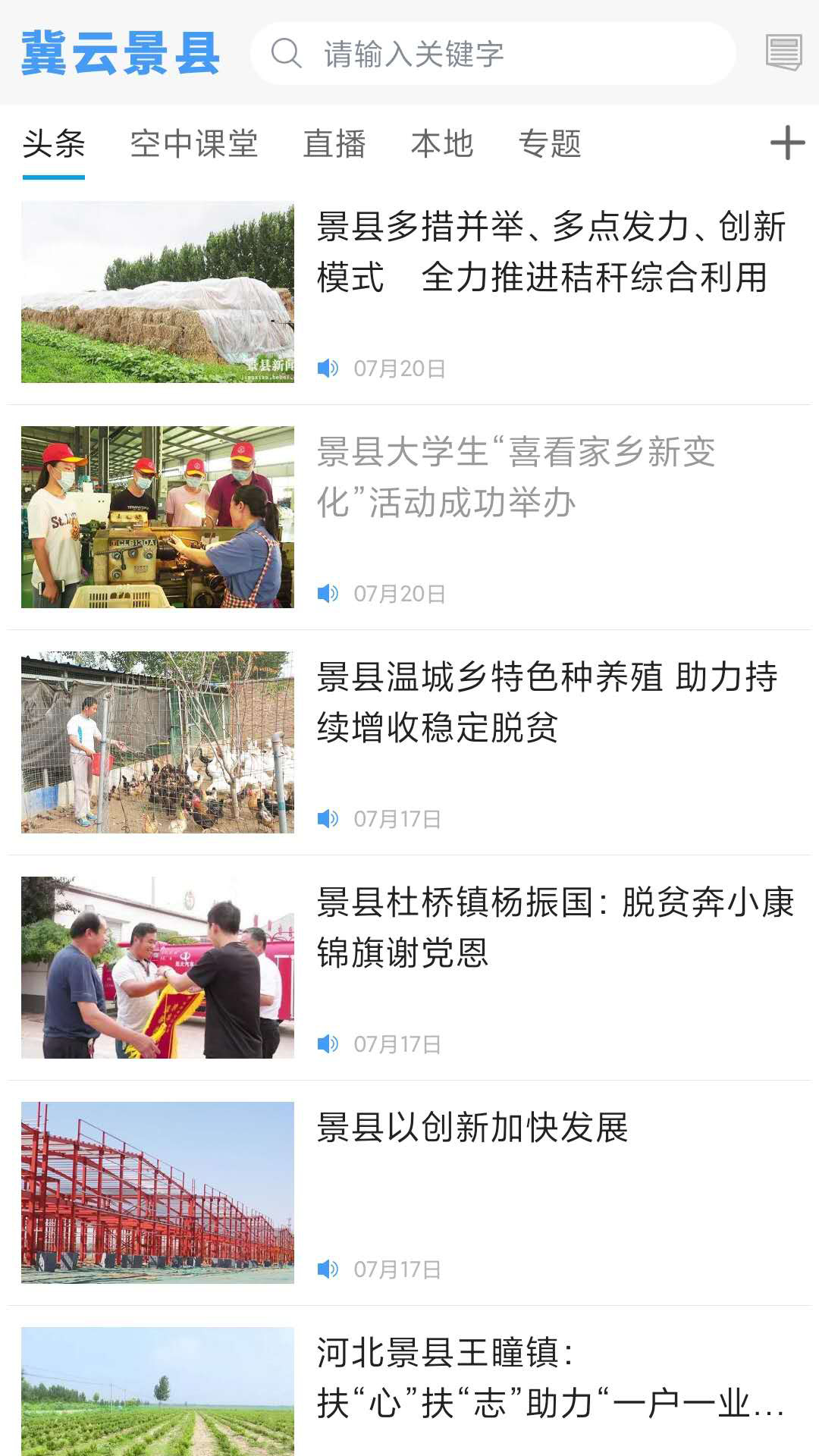Switch to the 空中课堂 tab

(194, 143)
